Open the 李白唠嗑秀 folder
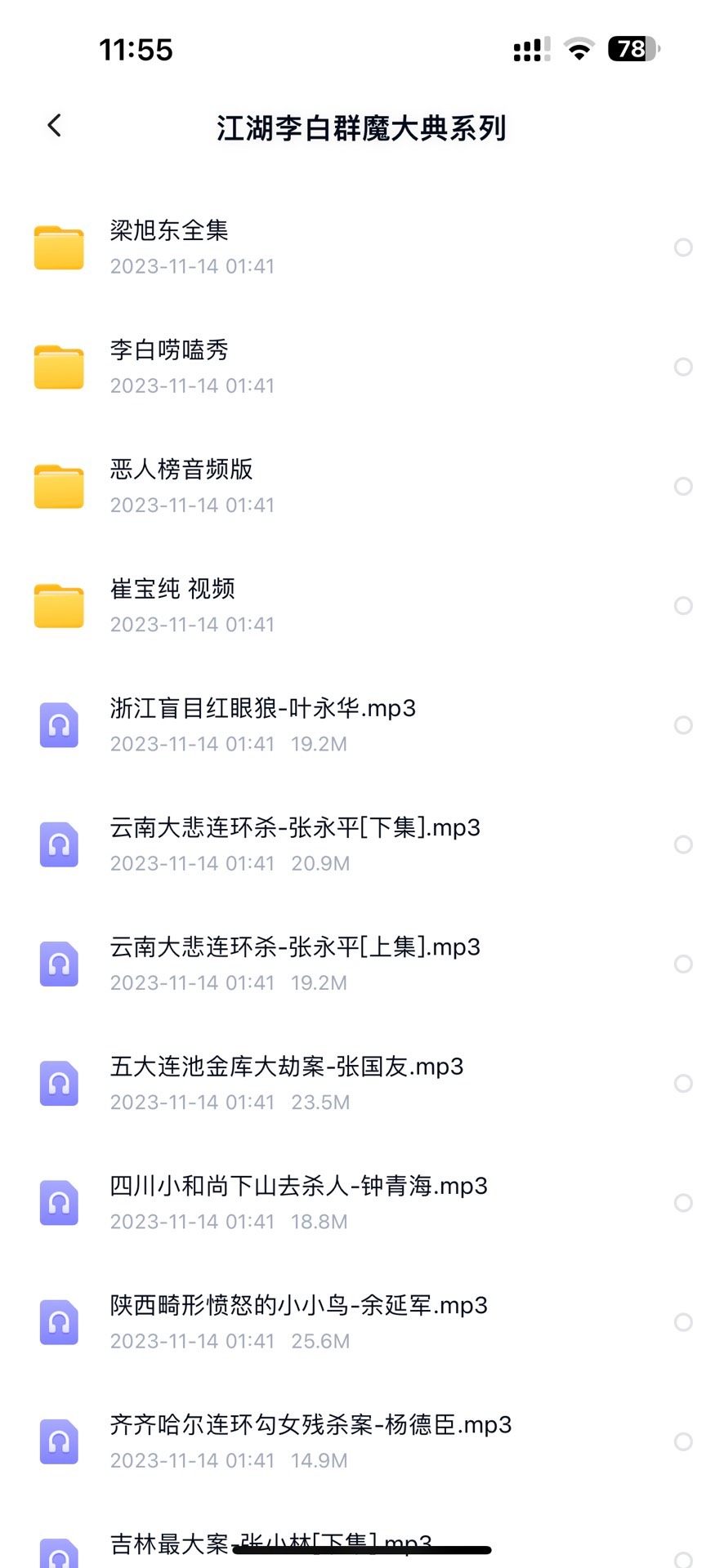This screenshot has height=1568, width=724. (x=169, y=350)
